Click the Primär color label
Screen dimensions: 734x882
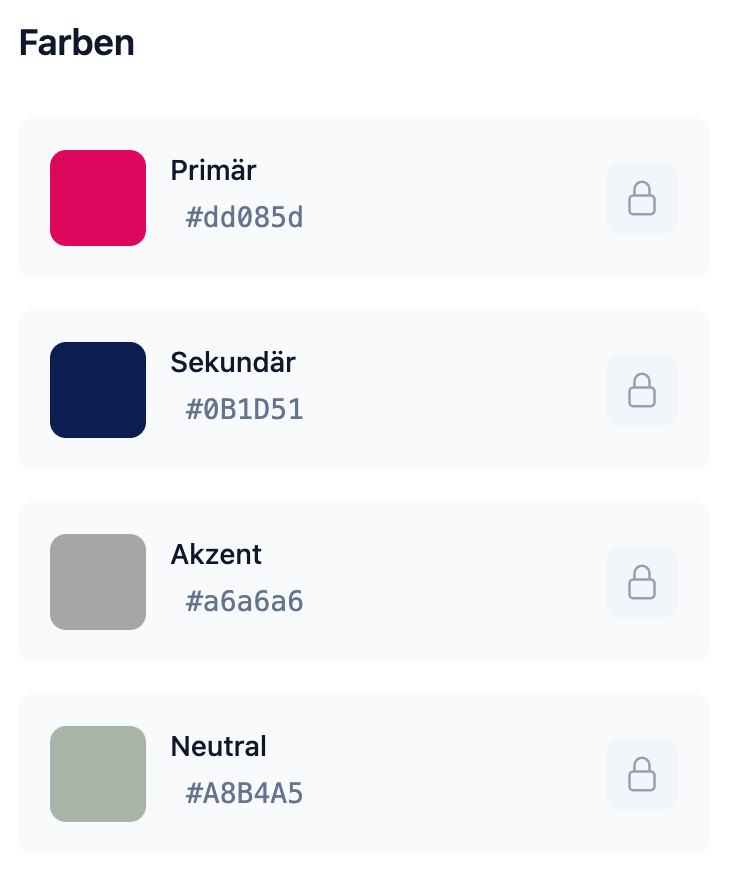[x=214, y=171]
